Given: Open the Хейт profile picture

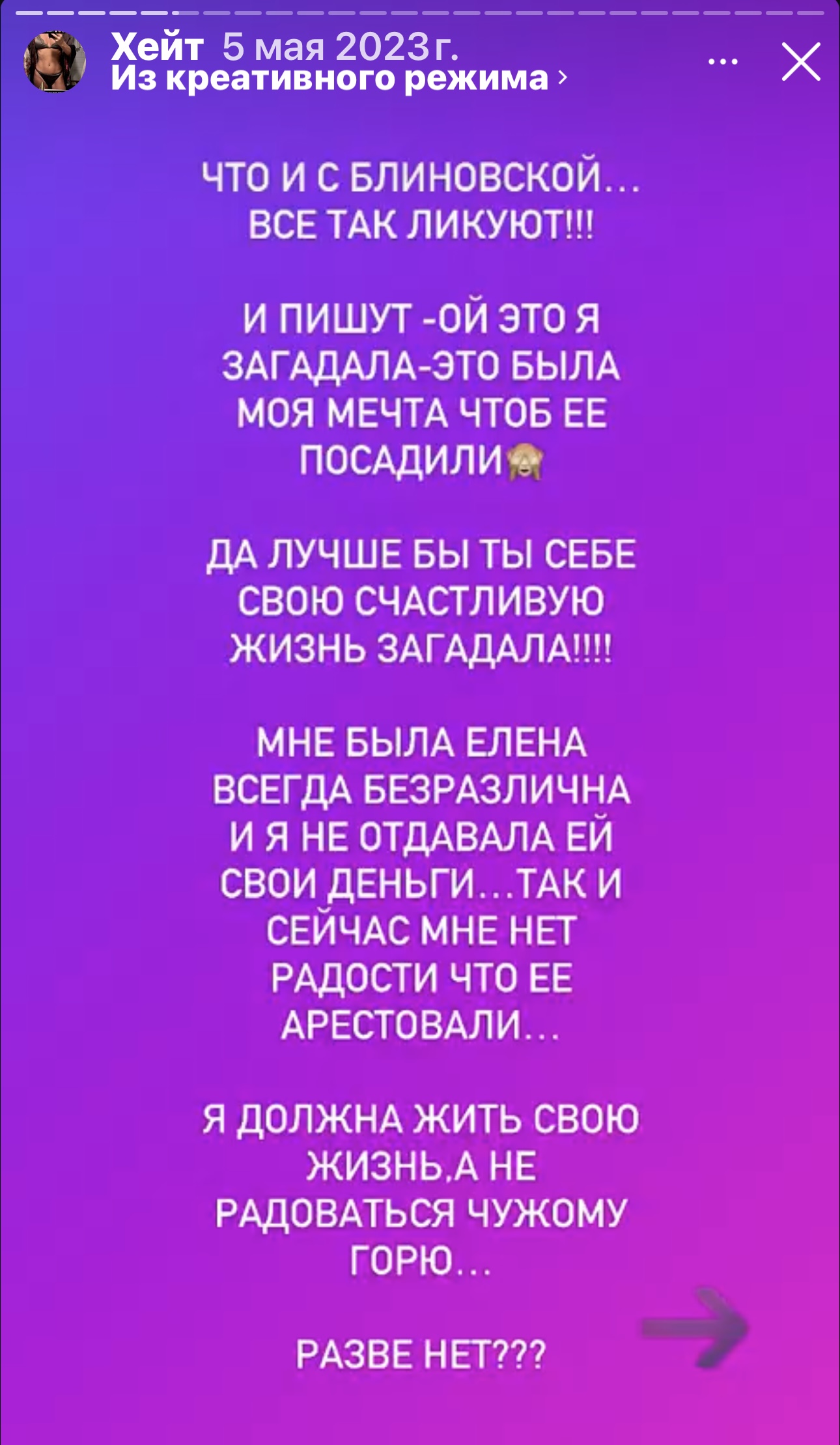Looking at the screenshot, I should (x=55, y=61).
